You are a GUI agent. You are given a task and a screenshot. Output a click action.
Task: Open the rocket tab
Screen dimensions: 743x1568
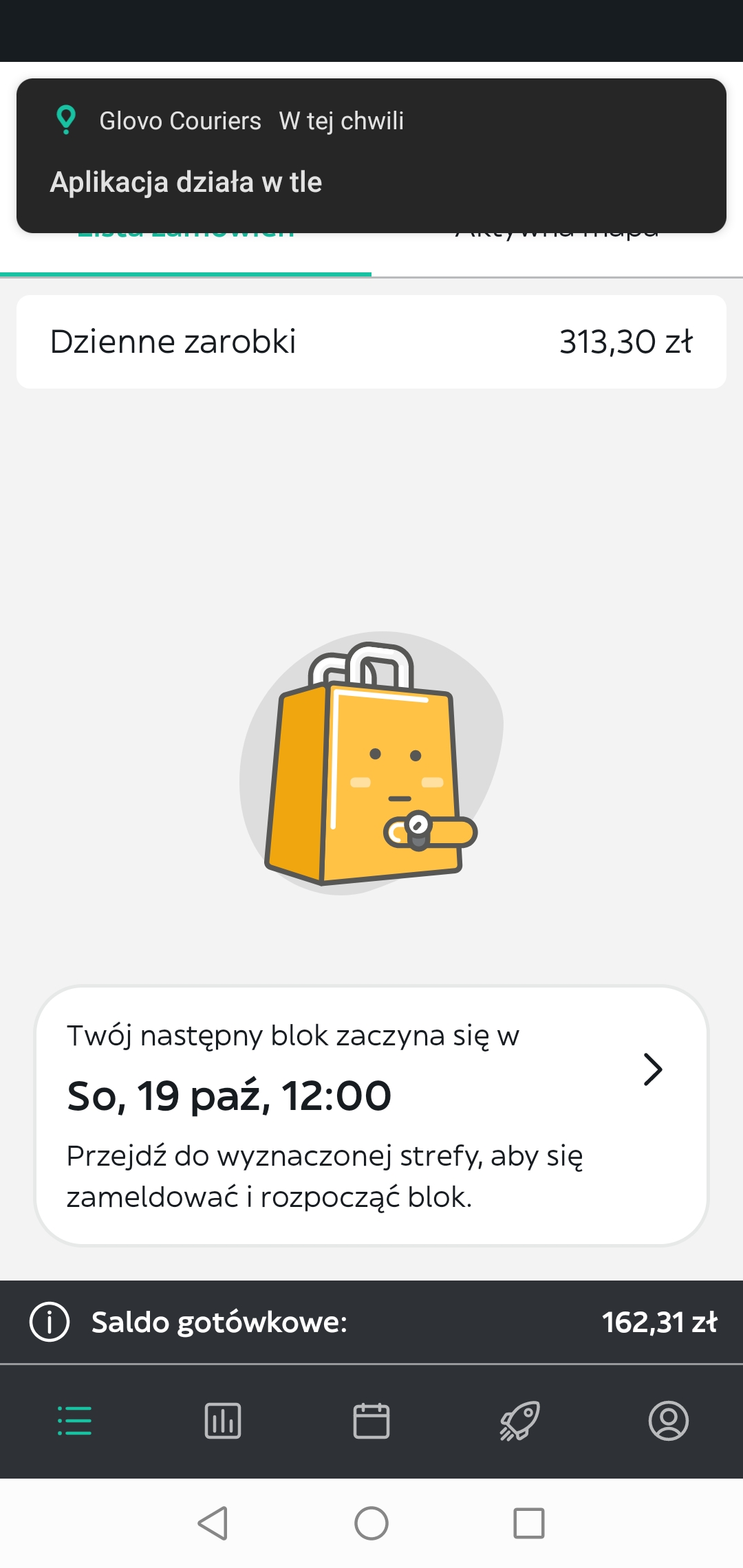tap(520, 1421)
